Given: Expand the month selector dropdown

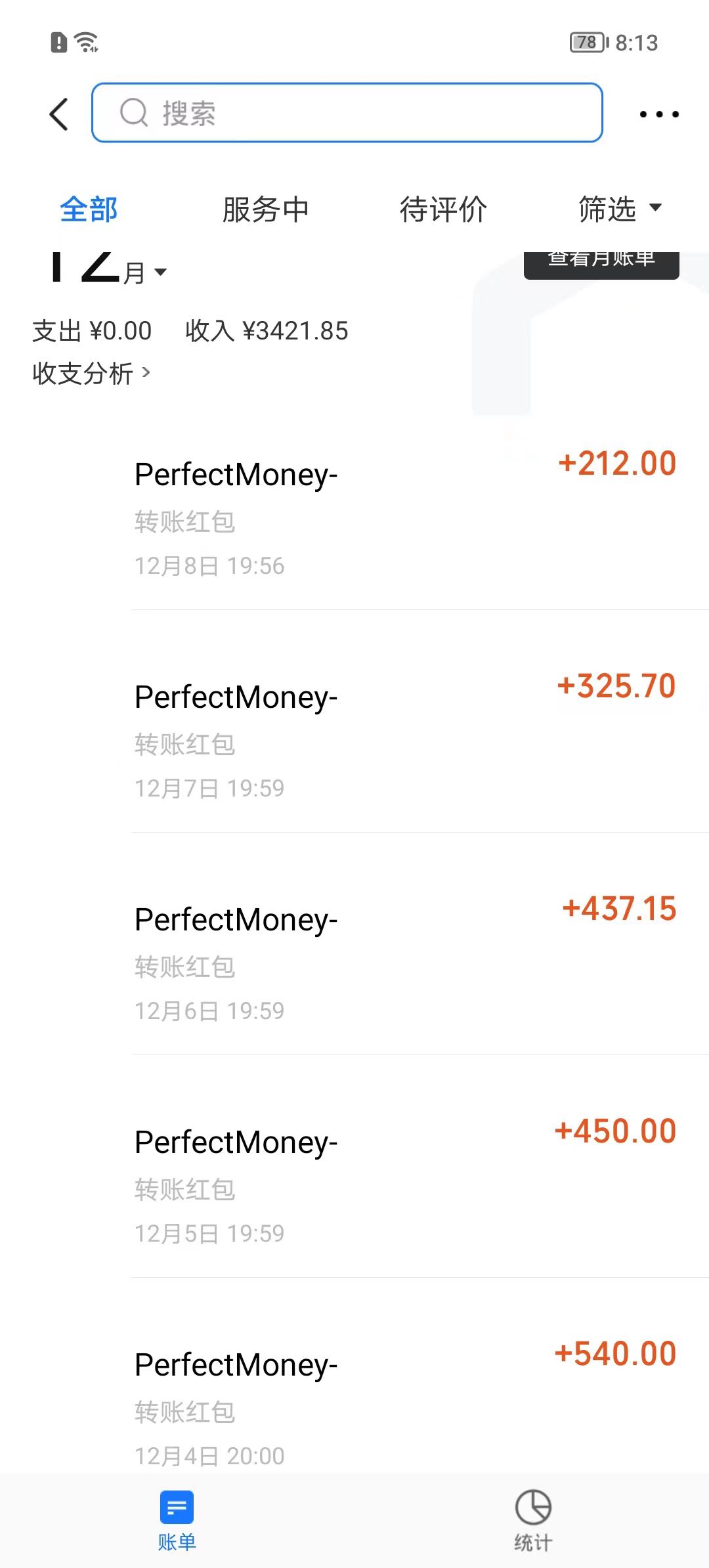Looking at the screenshot, I should 109,268.
